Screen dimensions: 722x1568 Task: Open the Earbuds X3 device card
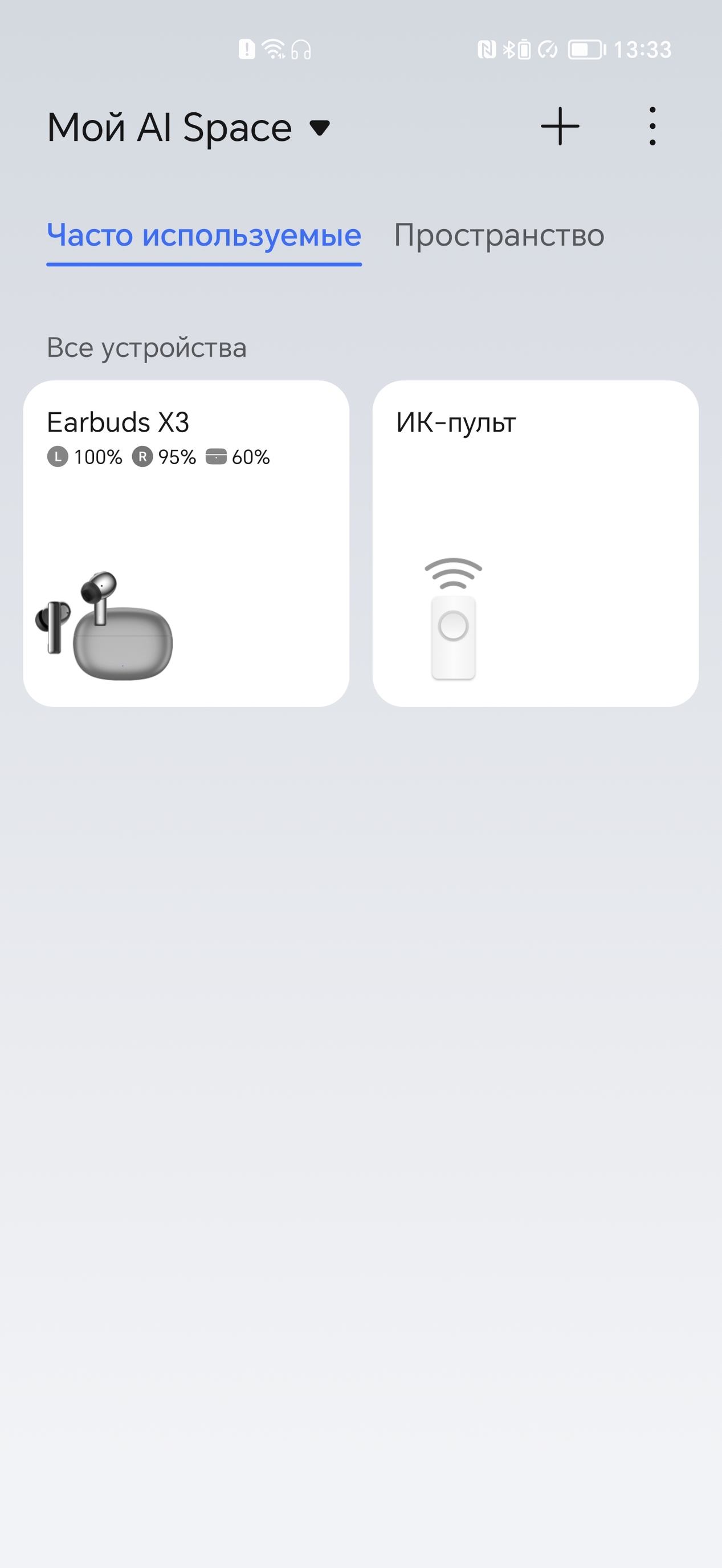pyautogui.click(x=186, y=543)
